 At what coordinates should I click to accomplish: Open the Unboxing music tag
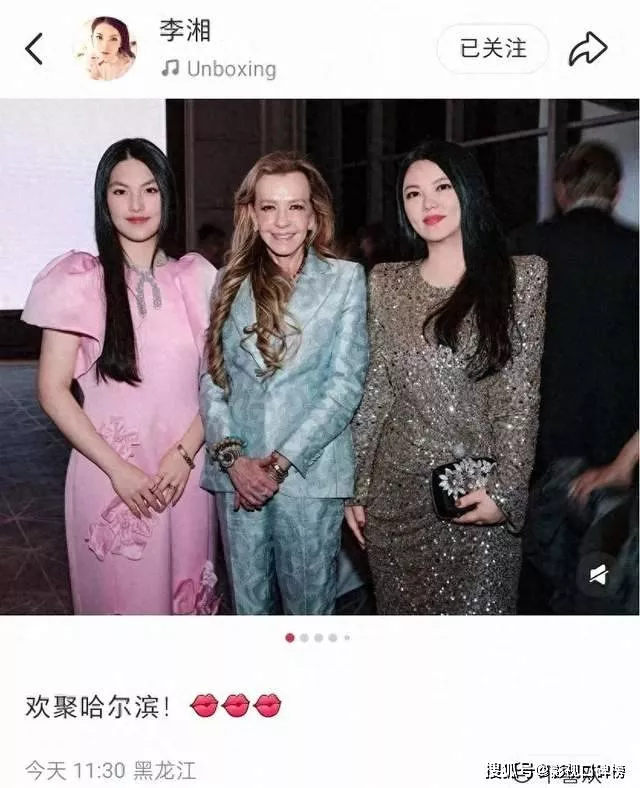pyautogui.click(x=219, y=69)
